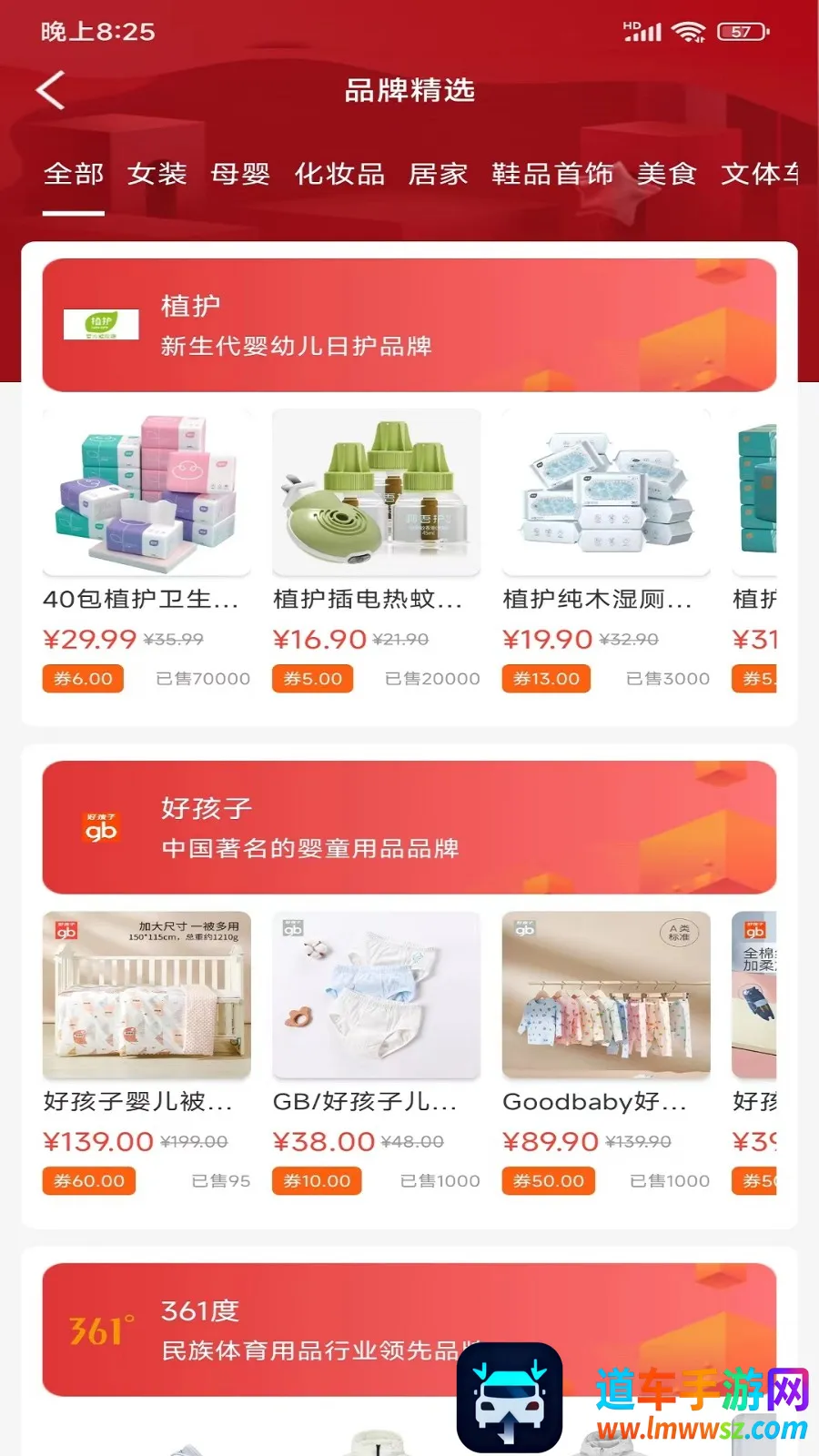Open the 鞋品首饰 tab
This screenshot has height=1456, width=819.
point(552,174)
